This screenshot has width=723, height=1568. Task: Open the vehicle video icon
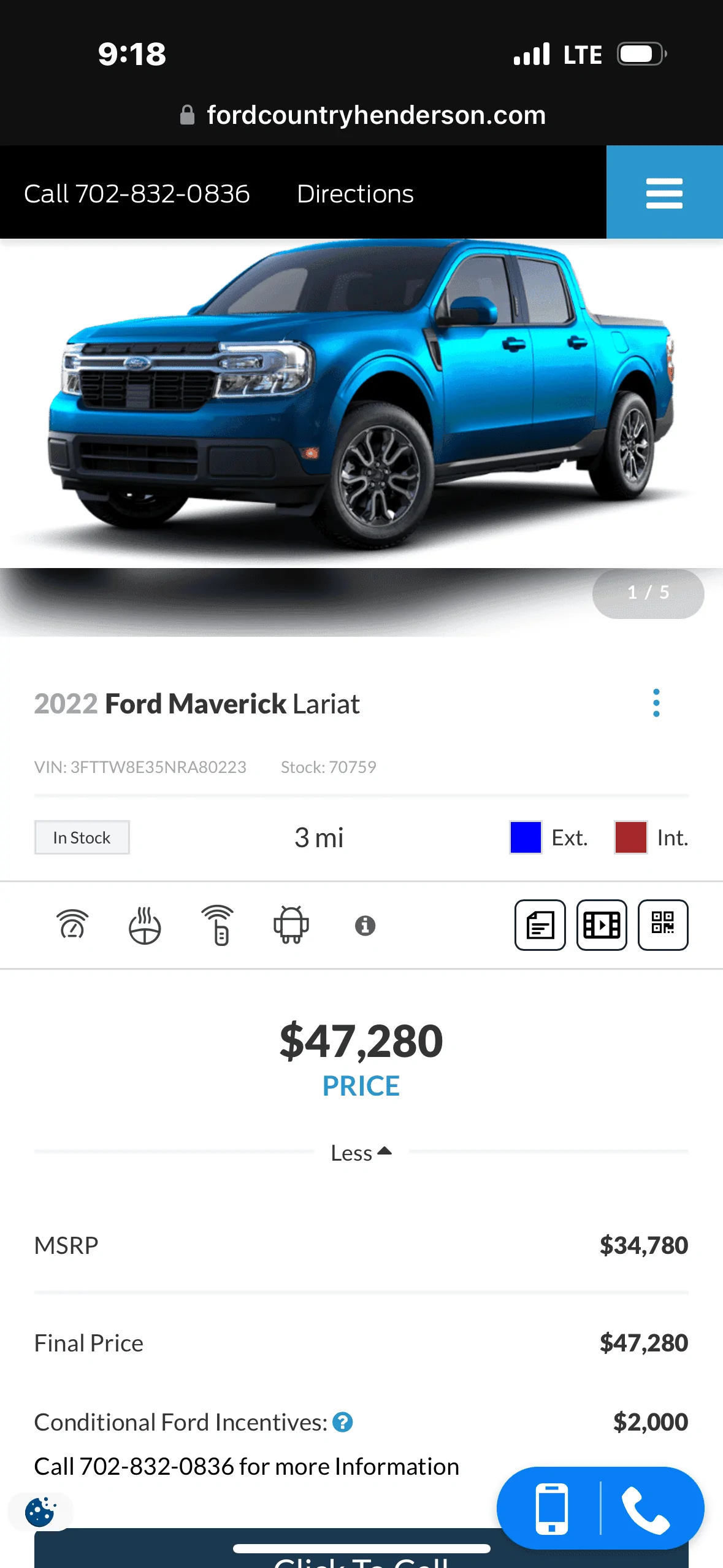[602, 925]
